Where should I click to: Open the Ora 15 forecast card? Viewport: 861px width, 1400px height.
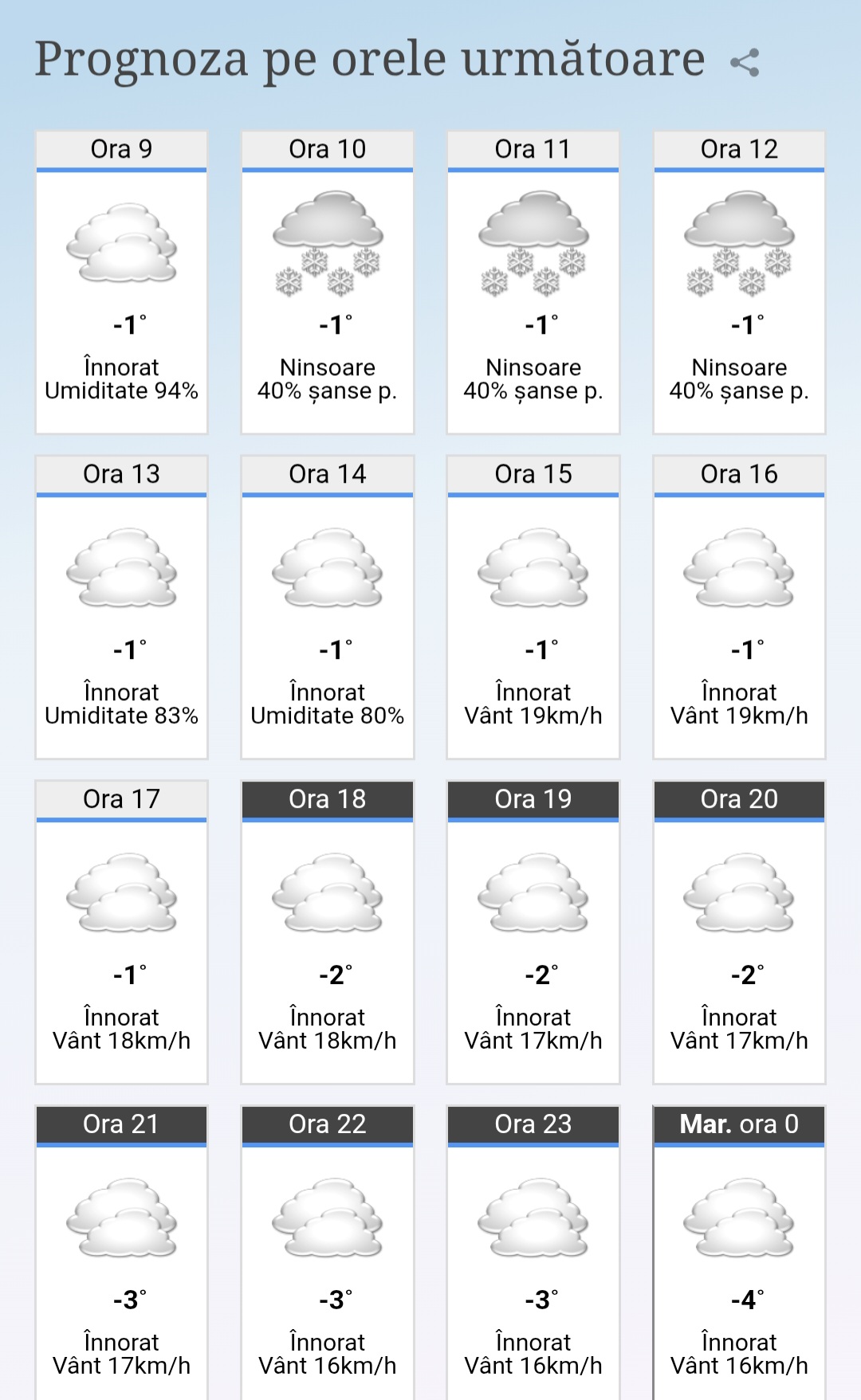(x=533, y=607)
